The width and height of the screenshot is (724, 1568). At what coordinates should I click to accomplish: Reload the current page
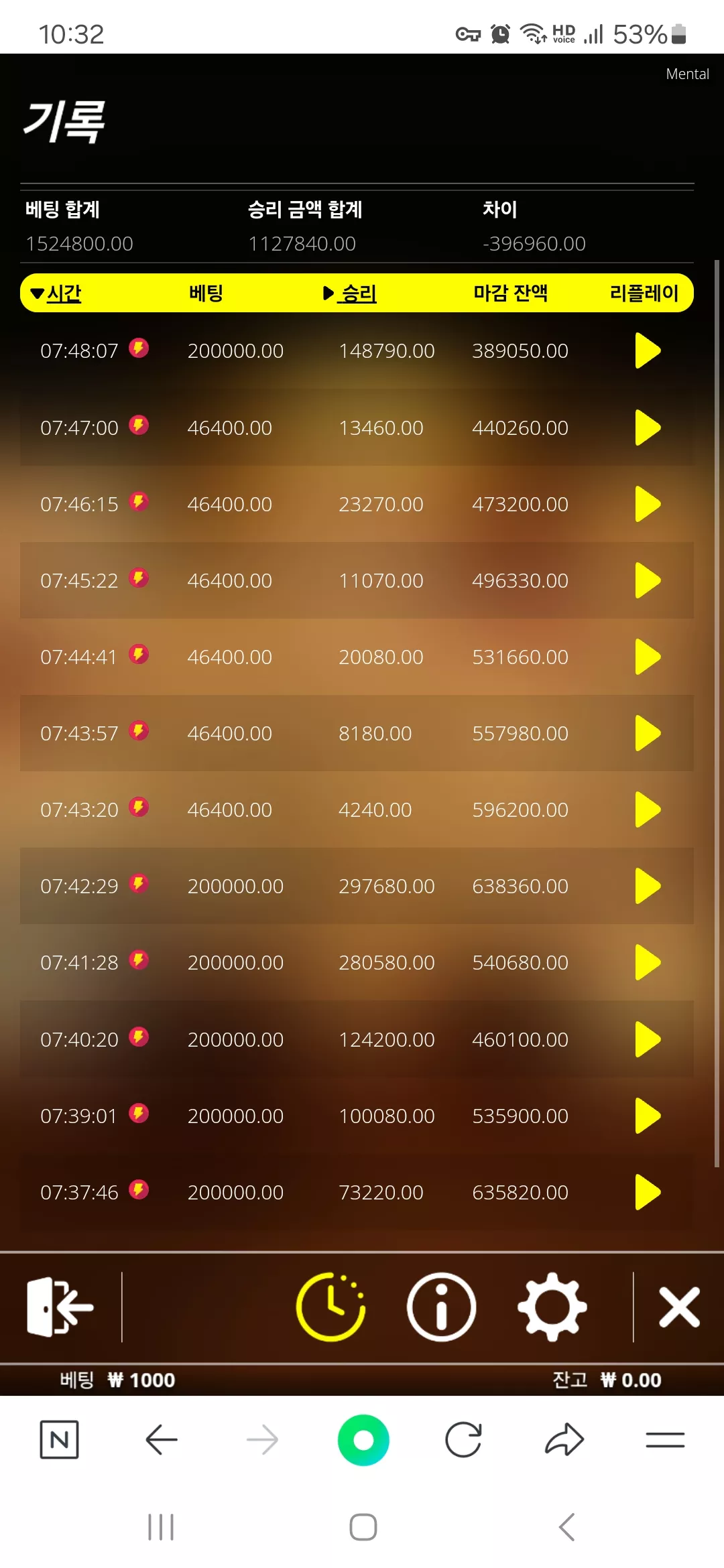[x=463, y=1439]
